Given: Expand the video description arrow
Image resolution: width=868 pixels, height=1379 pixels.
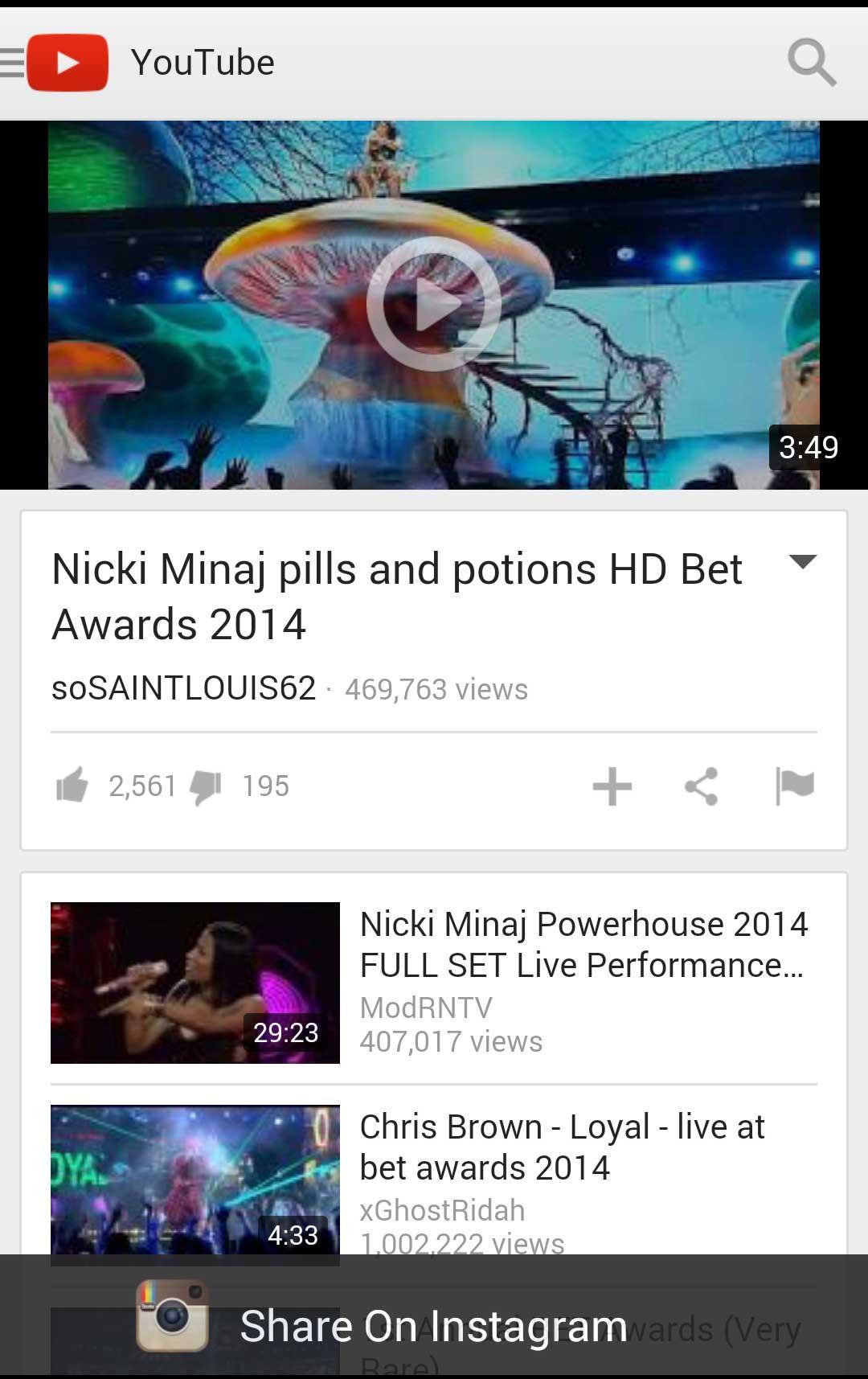Looking at the screenshot, I should tap(802, 562).
